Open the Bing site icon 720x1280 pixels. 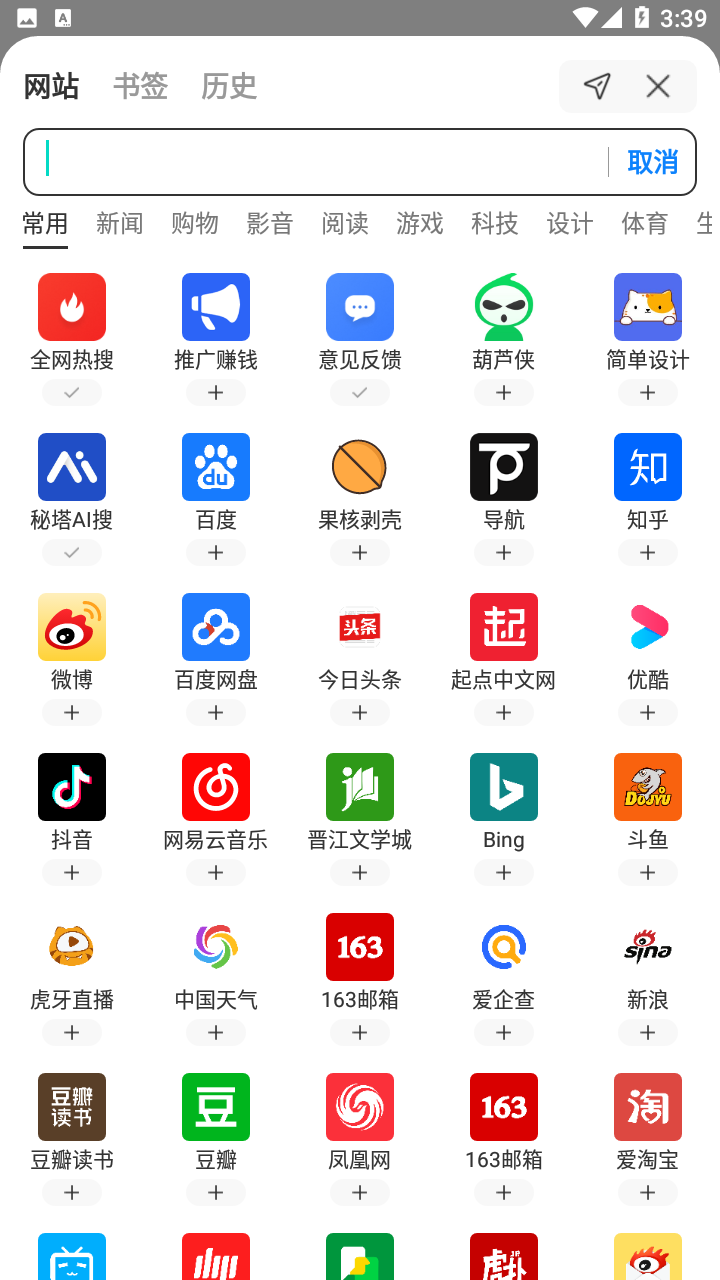[504, 787]
